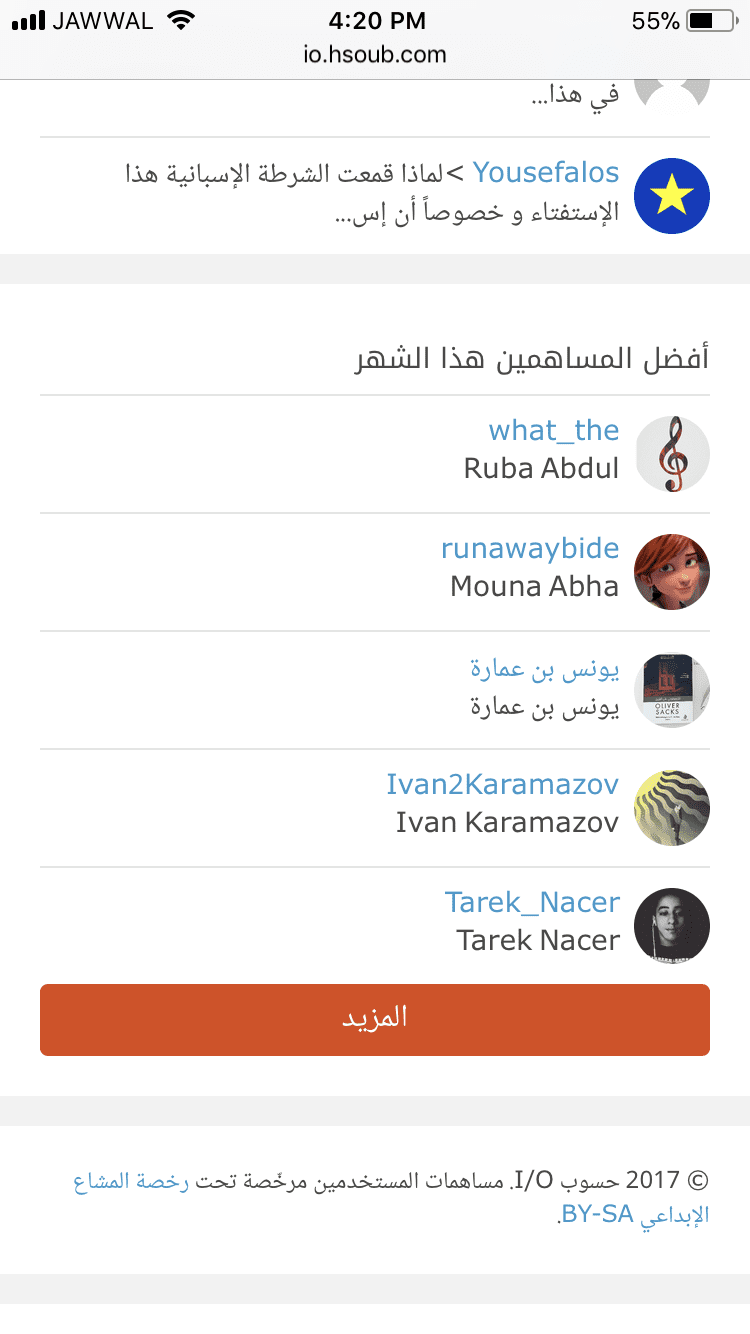The image size is (750, 1334).
Task: Tap Yousefalos star avatar
Action: point(672,196)
